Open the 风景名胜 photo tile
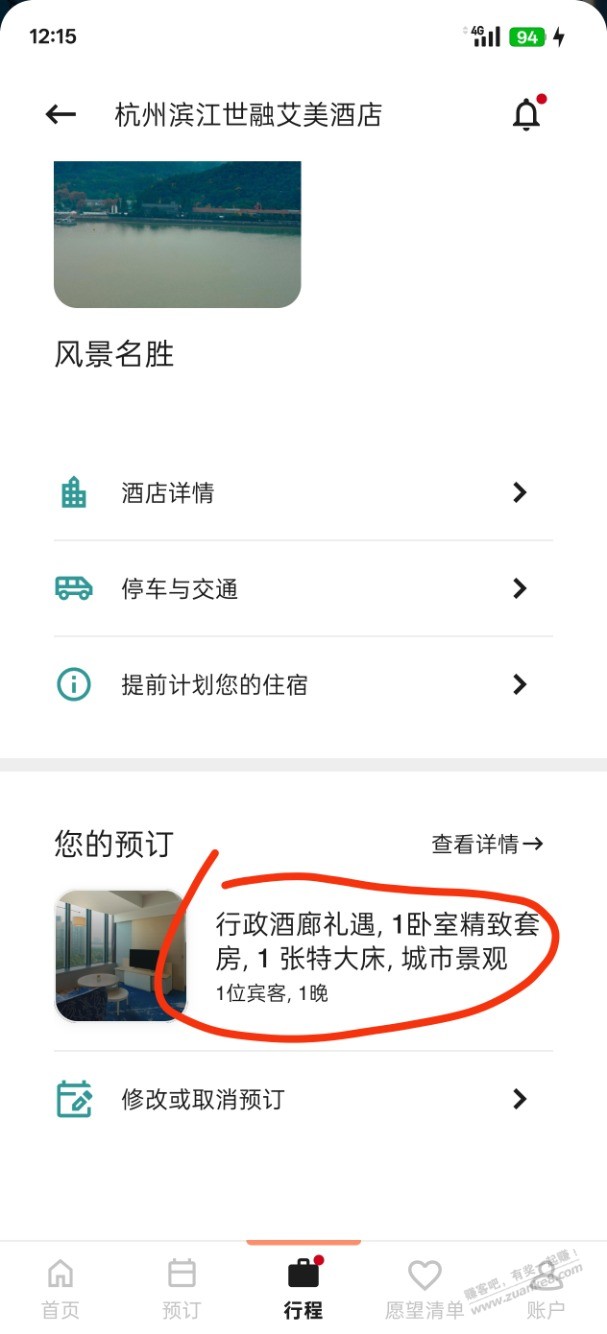 (x=177, y=235)
